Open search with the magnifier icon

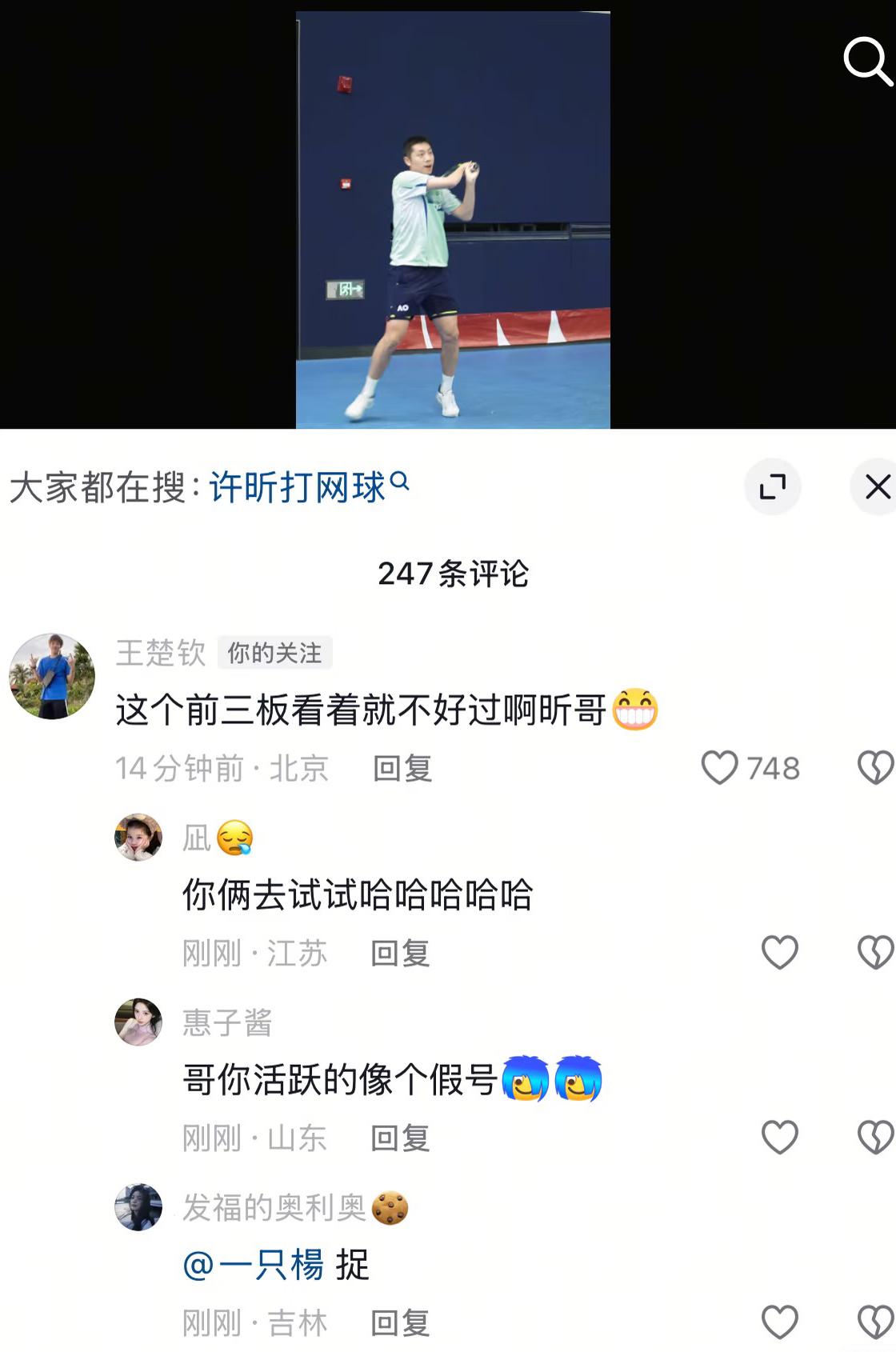pyautogui.click(x=866, y=62)
